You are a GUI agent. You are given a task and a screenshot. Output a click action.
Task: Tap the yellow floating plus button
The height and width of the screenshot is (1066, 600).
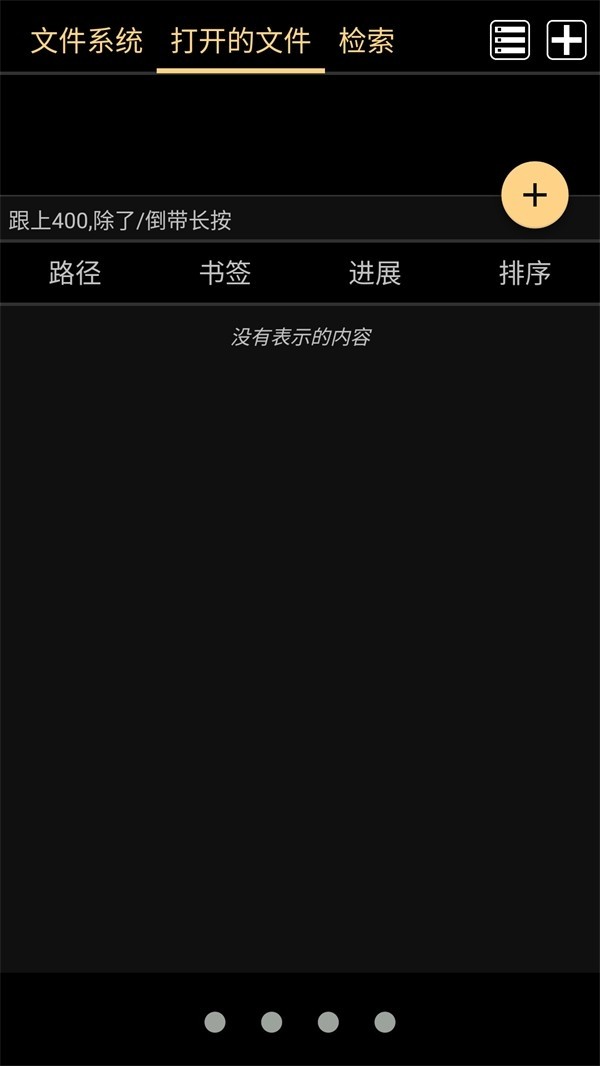point(534,195)
